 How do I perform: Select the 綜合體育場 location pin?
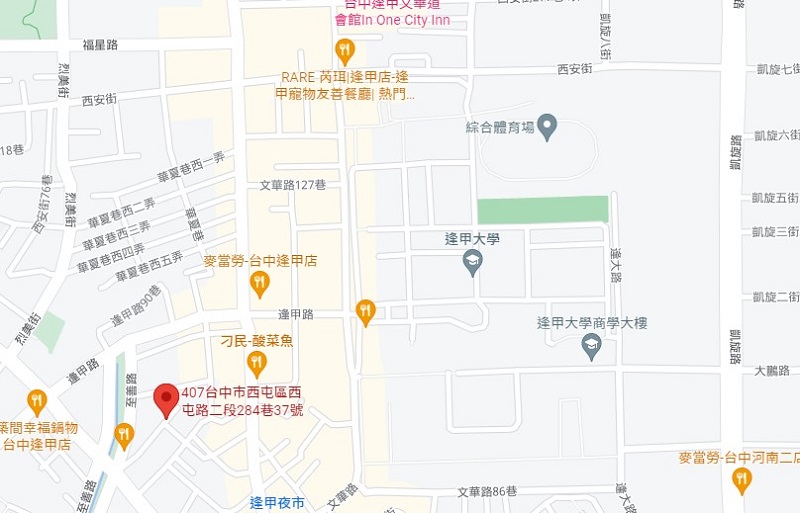547,127
